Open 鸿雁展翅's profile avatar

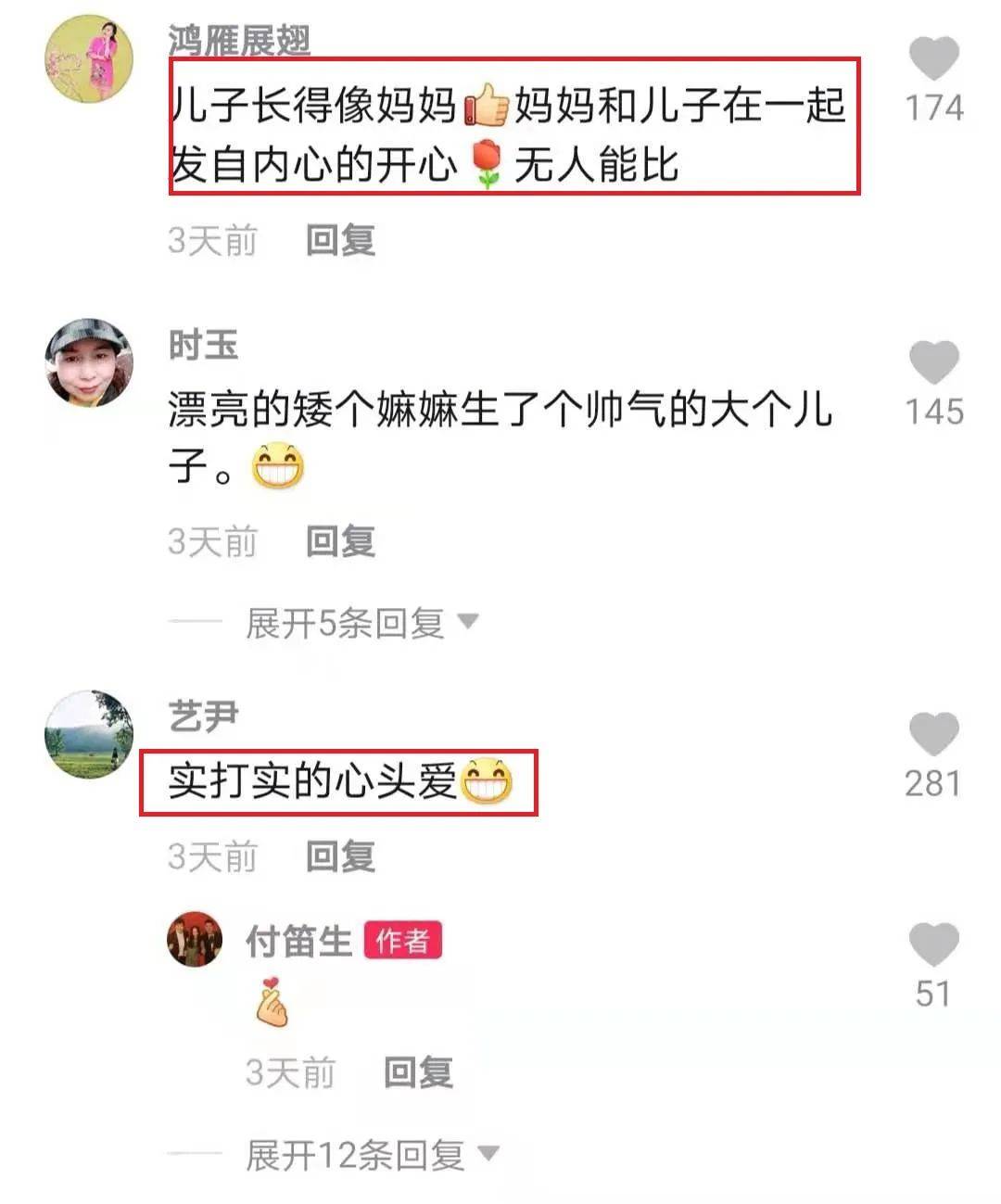[x=89, y=58]
